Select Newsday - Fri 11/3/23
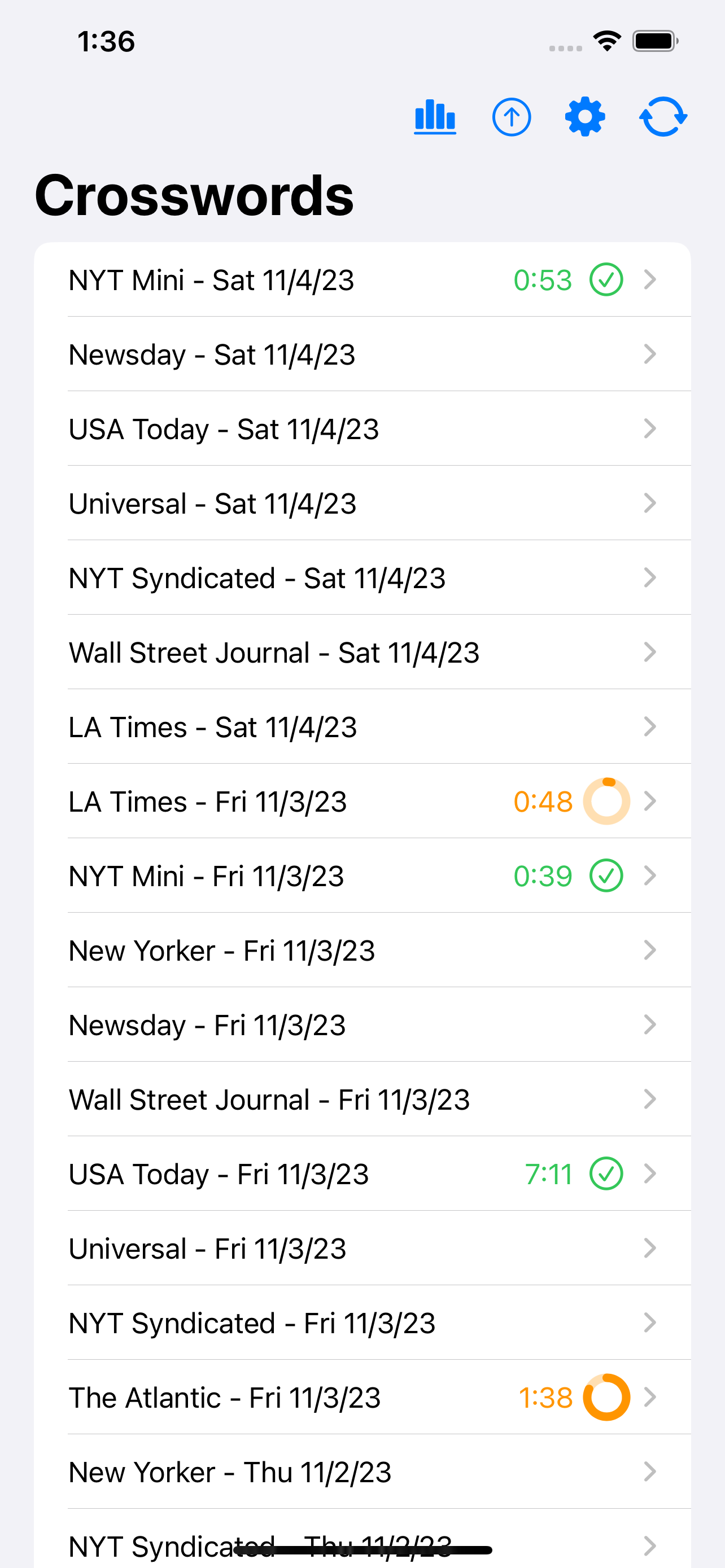 point(362,1025)
